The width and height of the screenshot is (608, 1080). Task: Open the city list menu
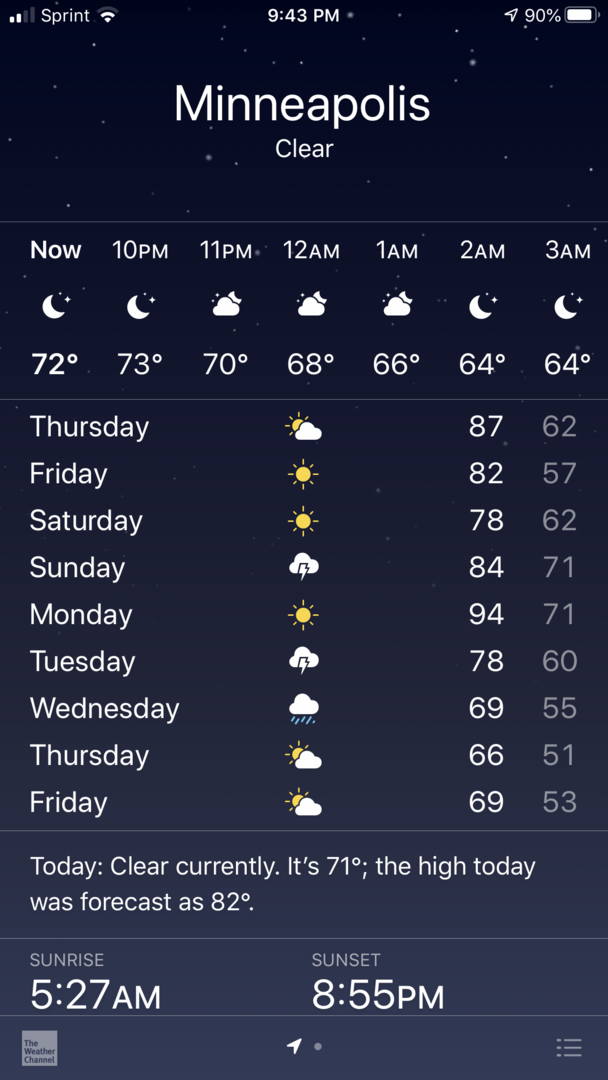click(x=569, y=1047)
